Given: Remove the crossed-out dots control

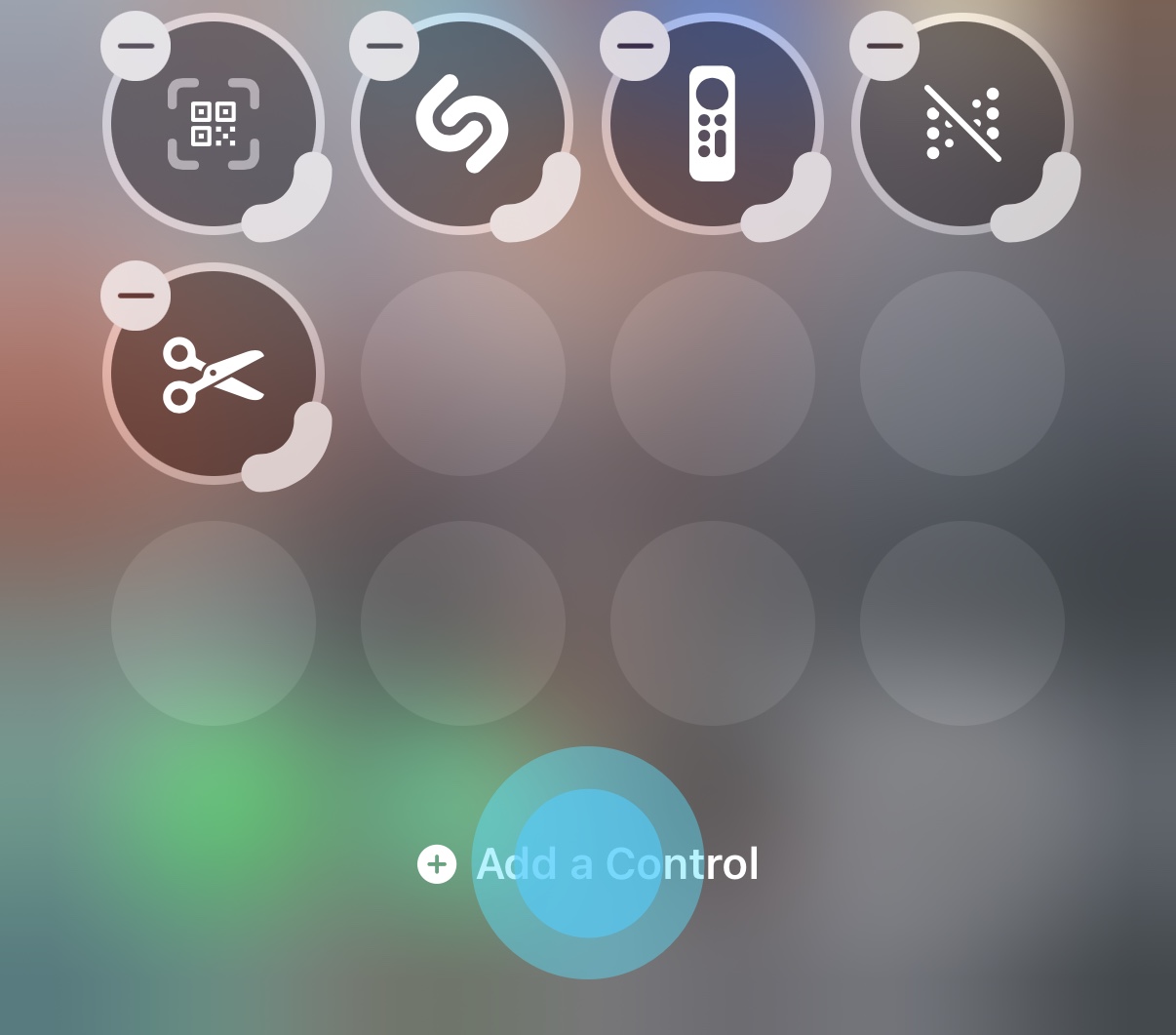Looking at the screenshot, I should [x=884, y=46].
